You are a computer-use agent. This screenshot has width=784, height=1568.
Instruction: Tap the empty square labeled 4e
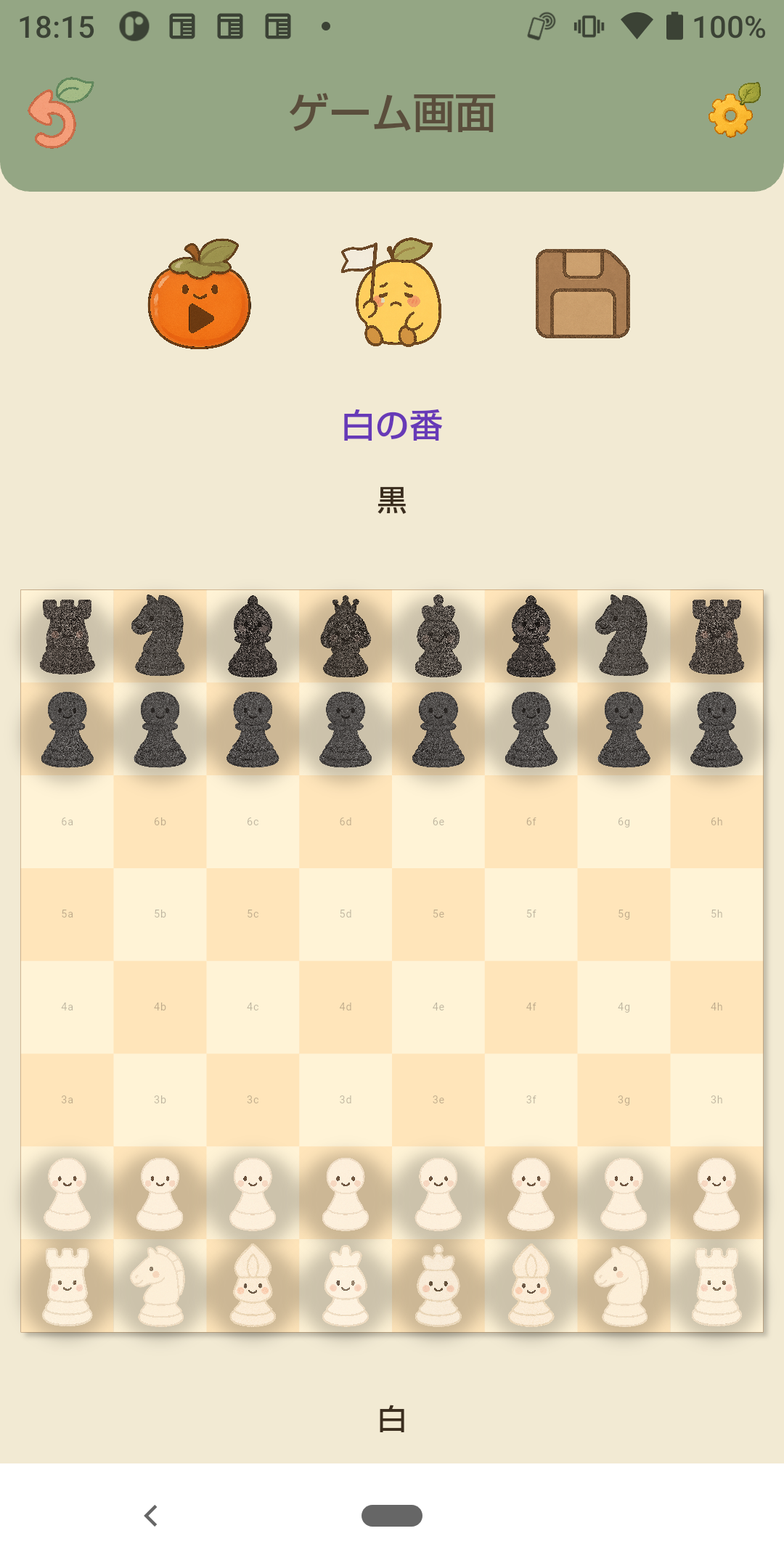point(438,1007)
